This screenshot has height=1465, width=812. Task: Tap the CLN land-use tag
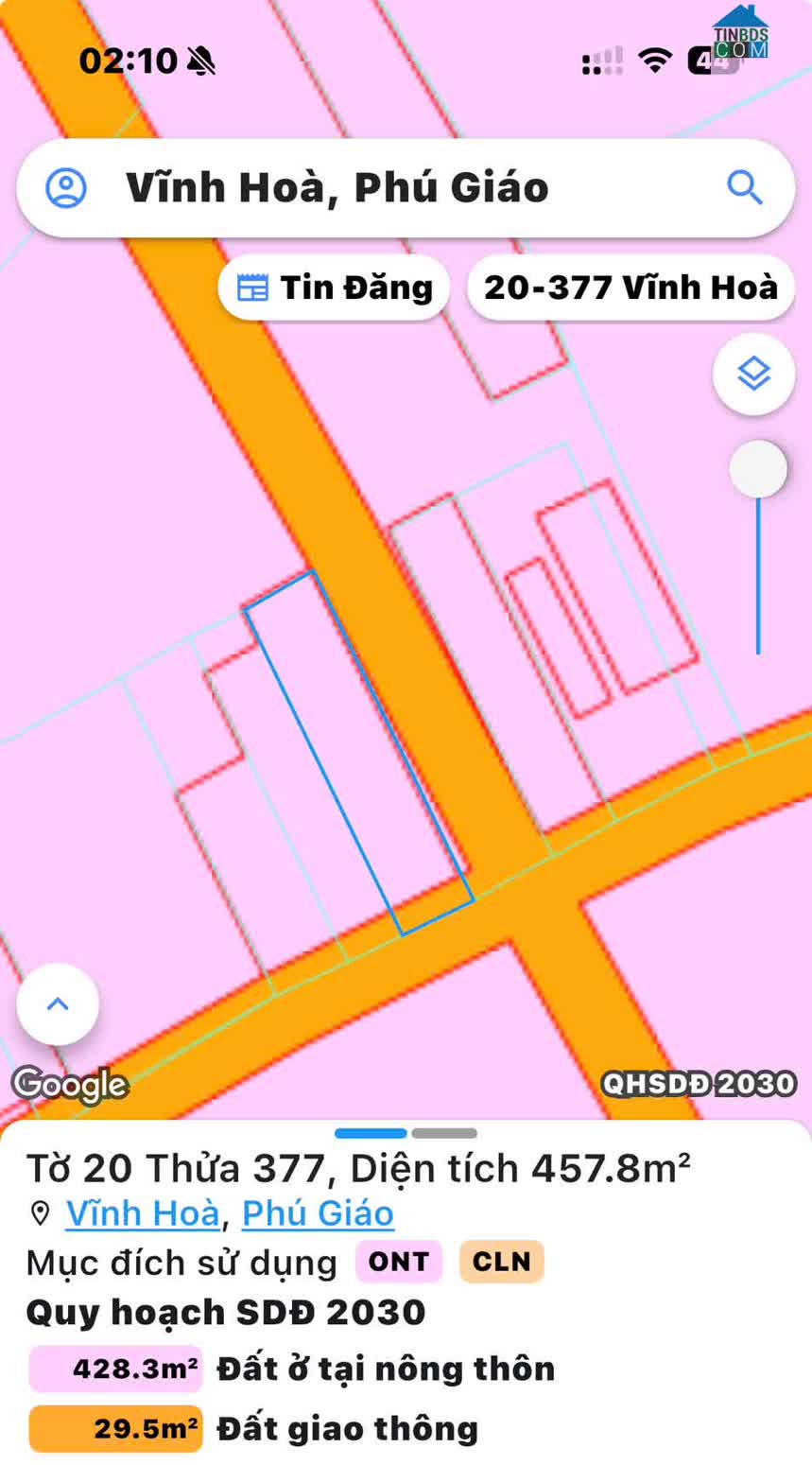(x=502, y=1262)
